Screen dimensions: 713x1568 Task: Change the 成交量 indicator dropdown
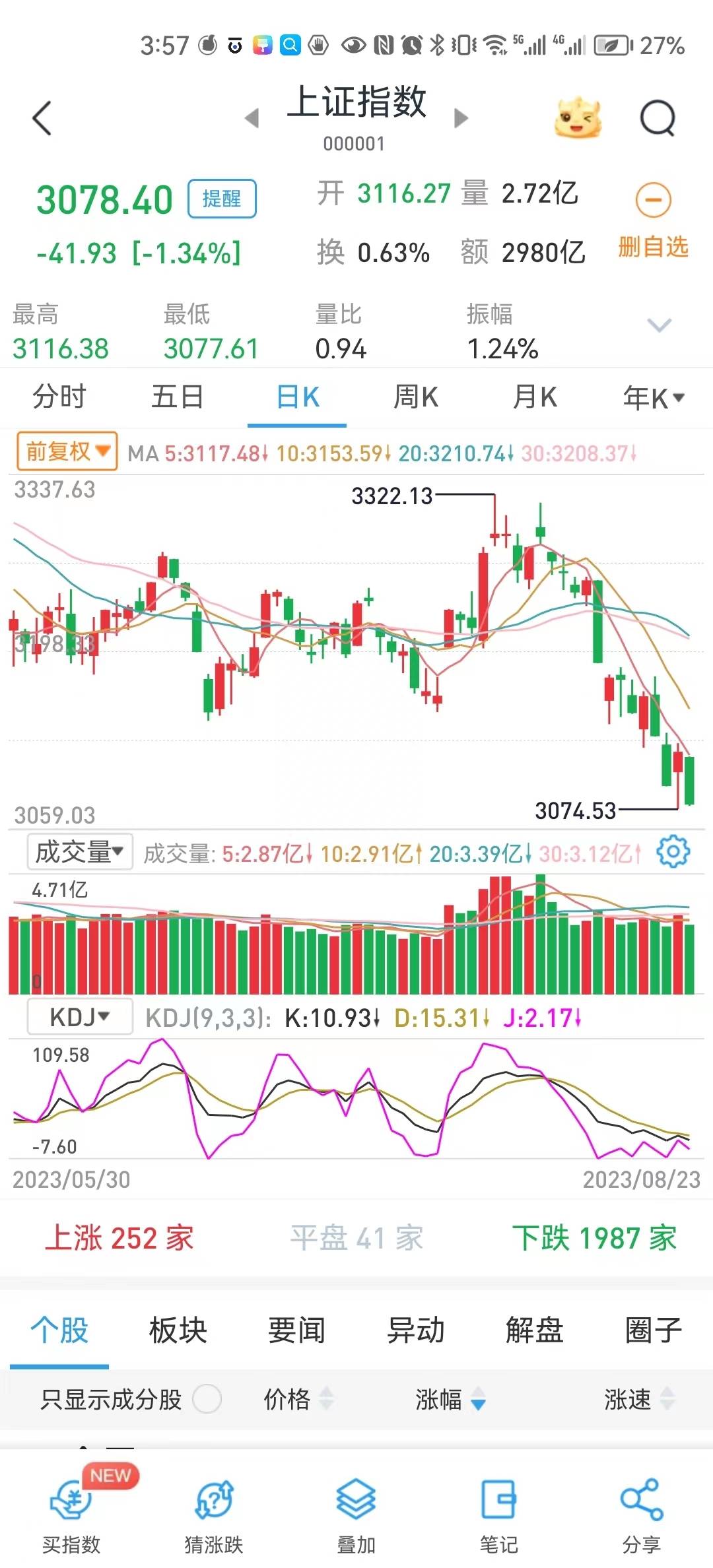(x=79, y=852)
